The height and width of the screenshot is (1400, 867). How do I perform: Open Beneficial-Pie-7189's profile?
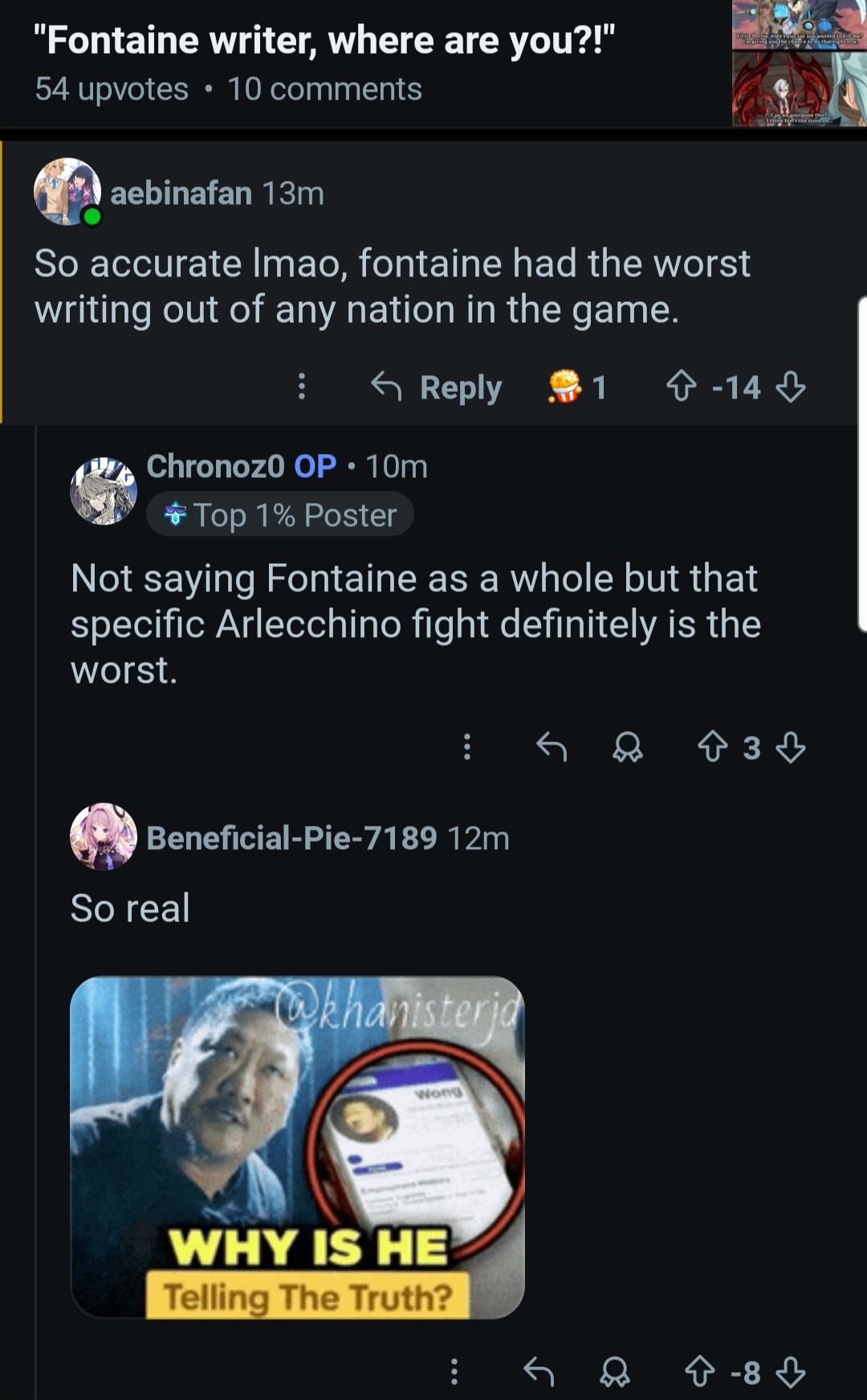click(x=291, y=838)
